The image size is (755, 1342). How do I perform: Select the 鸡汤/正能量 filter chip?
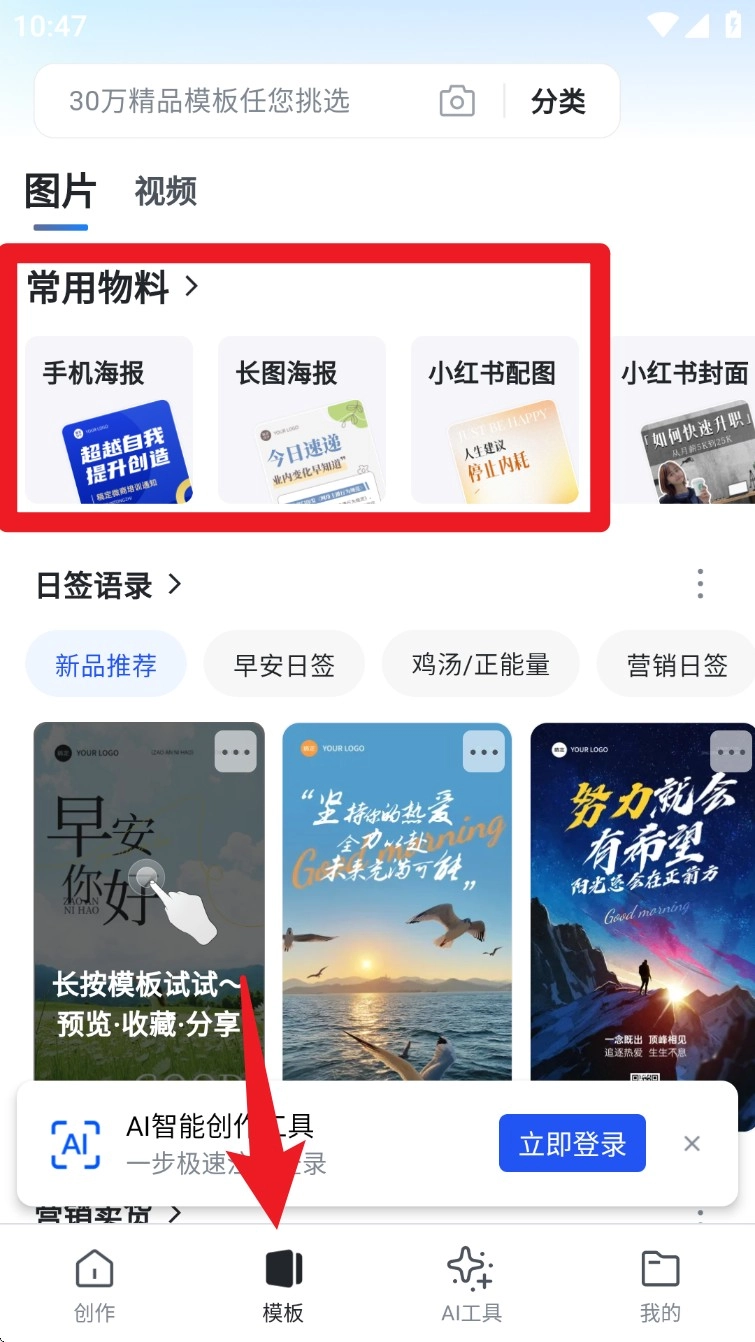[480, 663]
